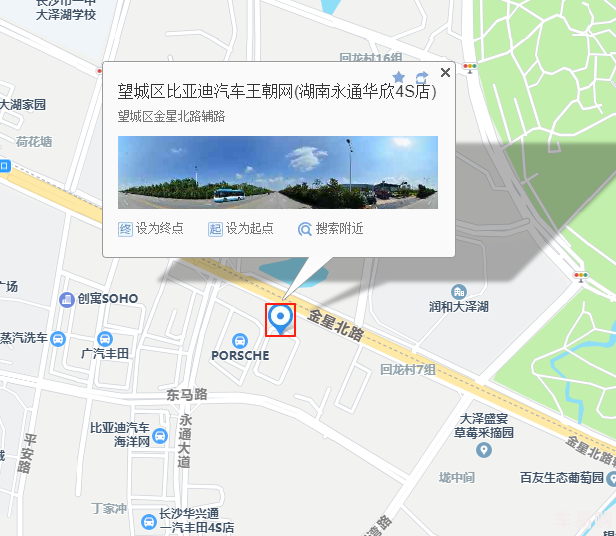Image resolution: width=616 pixels, height=536 pixels.
Task: Tap the blue location pin marker
Action: pyautogui.click(x=281, y=320)
